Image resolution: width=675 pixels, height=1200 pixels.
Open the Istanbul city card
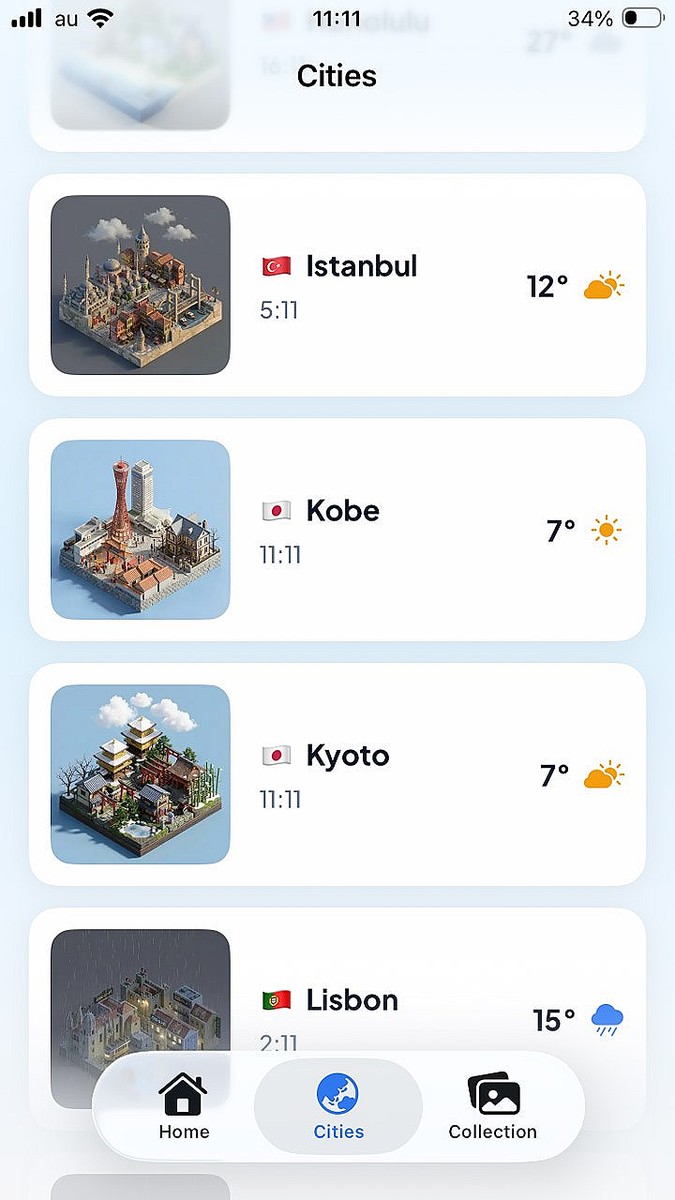337,285
